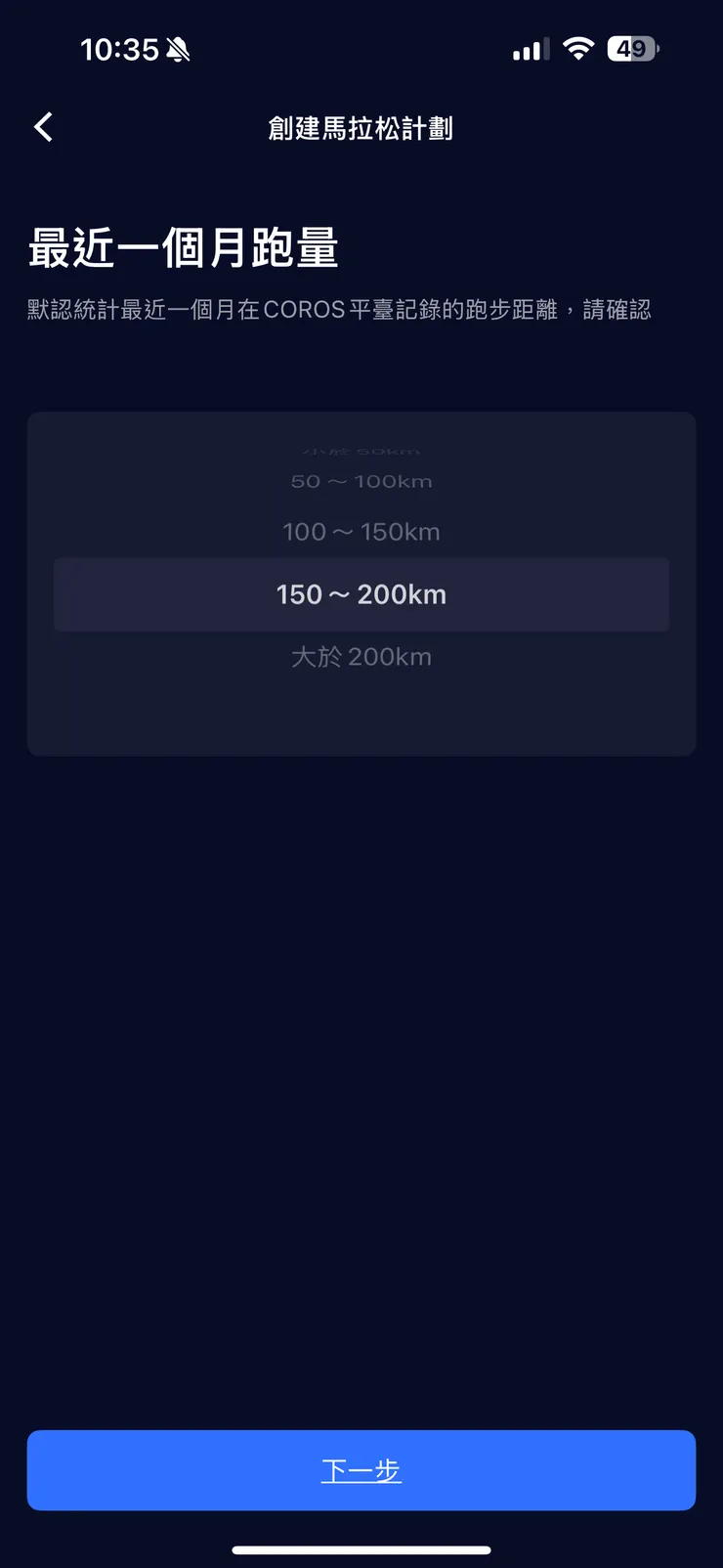Tap the faded 小於50km option at top
Viewport: 723px width, 1568px height.
pyautogui.click(x=361, y=450)
